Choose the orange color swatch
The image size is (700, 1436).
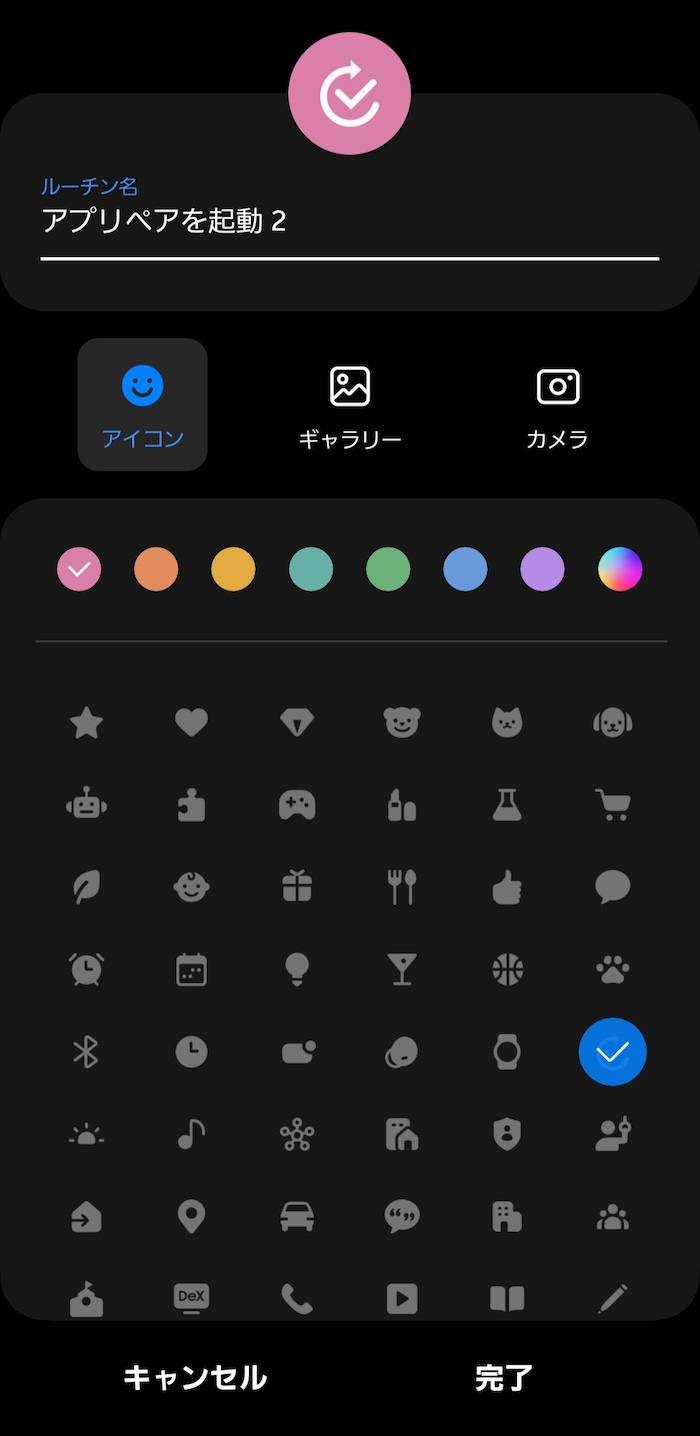(x=156, y=570)
